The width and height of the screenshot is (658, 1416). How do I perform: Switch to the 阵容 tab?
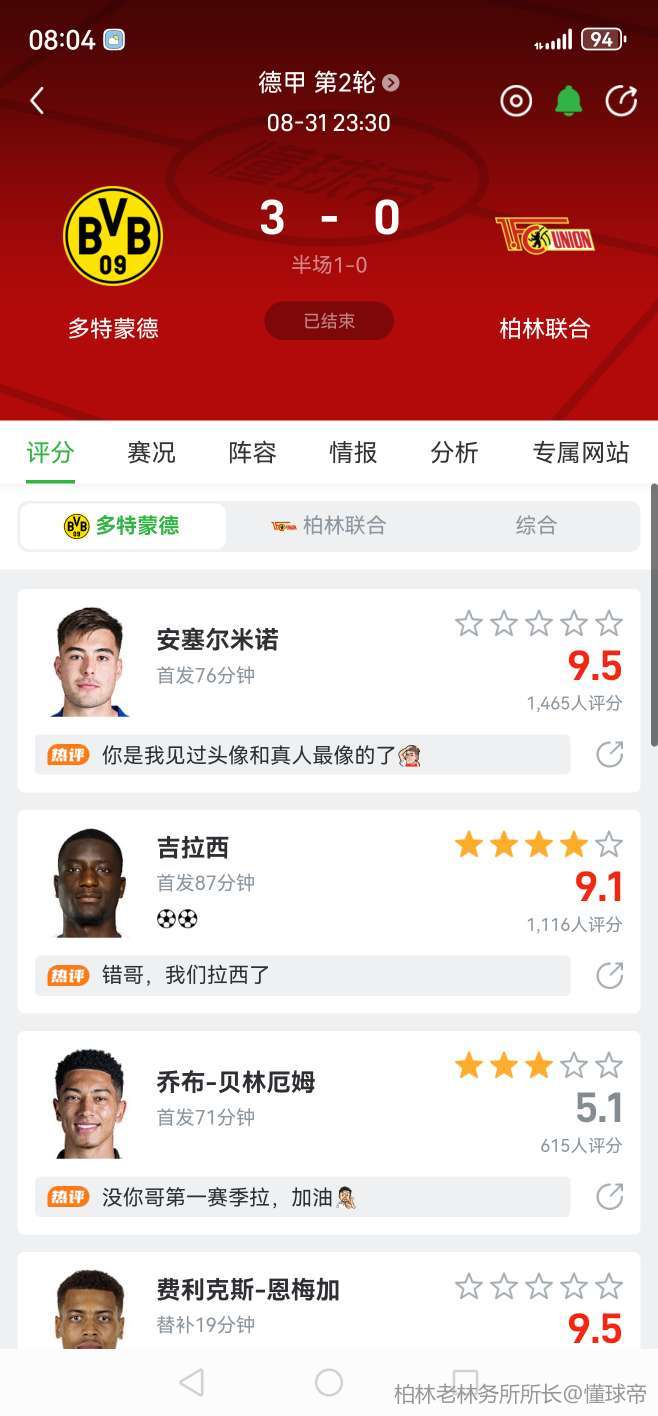[252, 453]
